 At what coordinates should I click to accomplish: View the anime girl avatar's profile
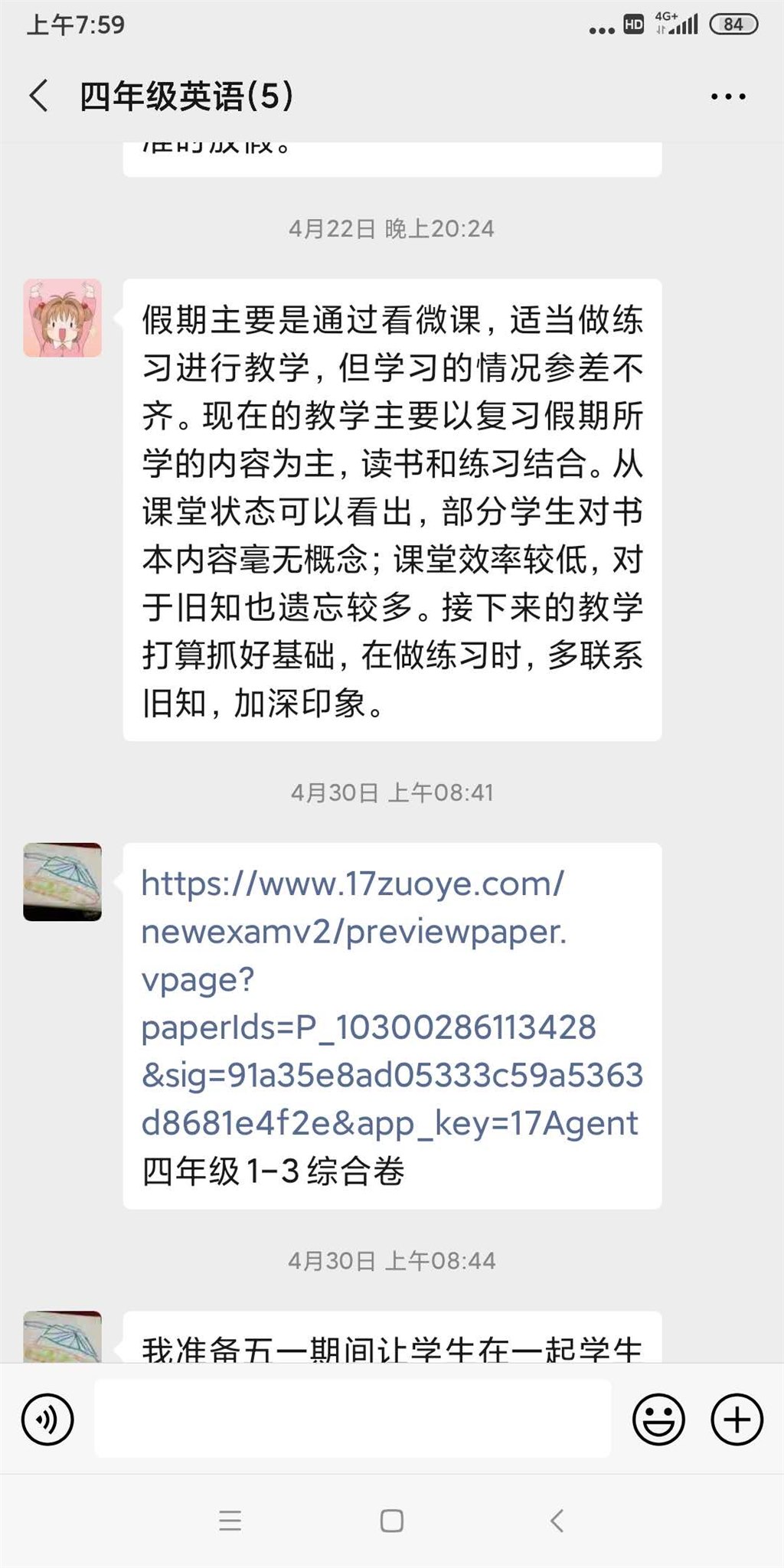[63, 318]
